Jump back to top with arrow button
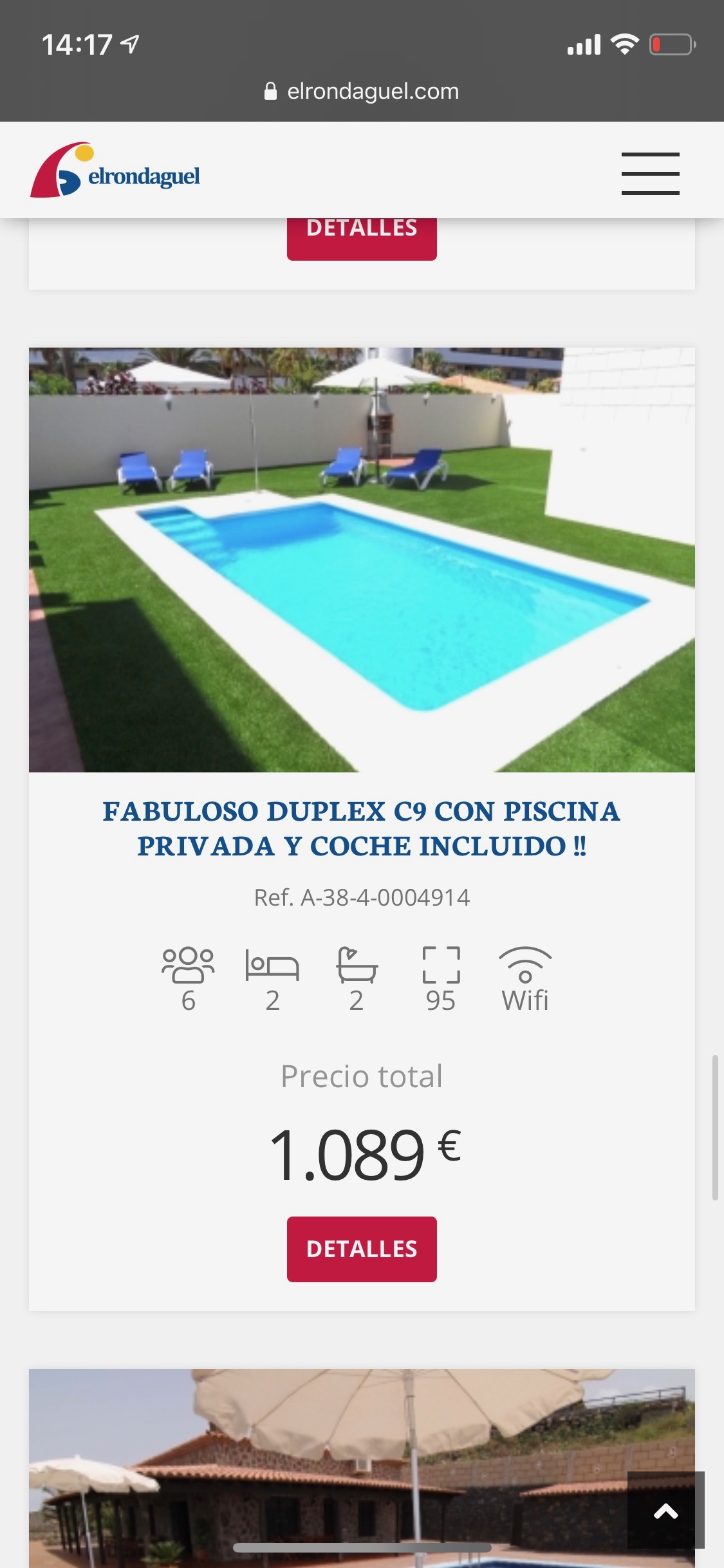The image size is (724, 1568). (x=665, y=1510)
